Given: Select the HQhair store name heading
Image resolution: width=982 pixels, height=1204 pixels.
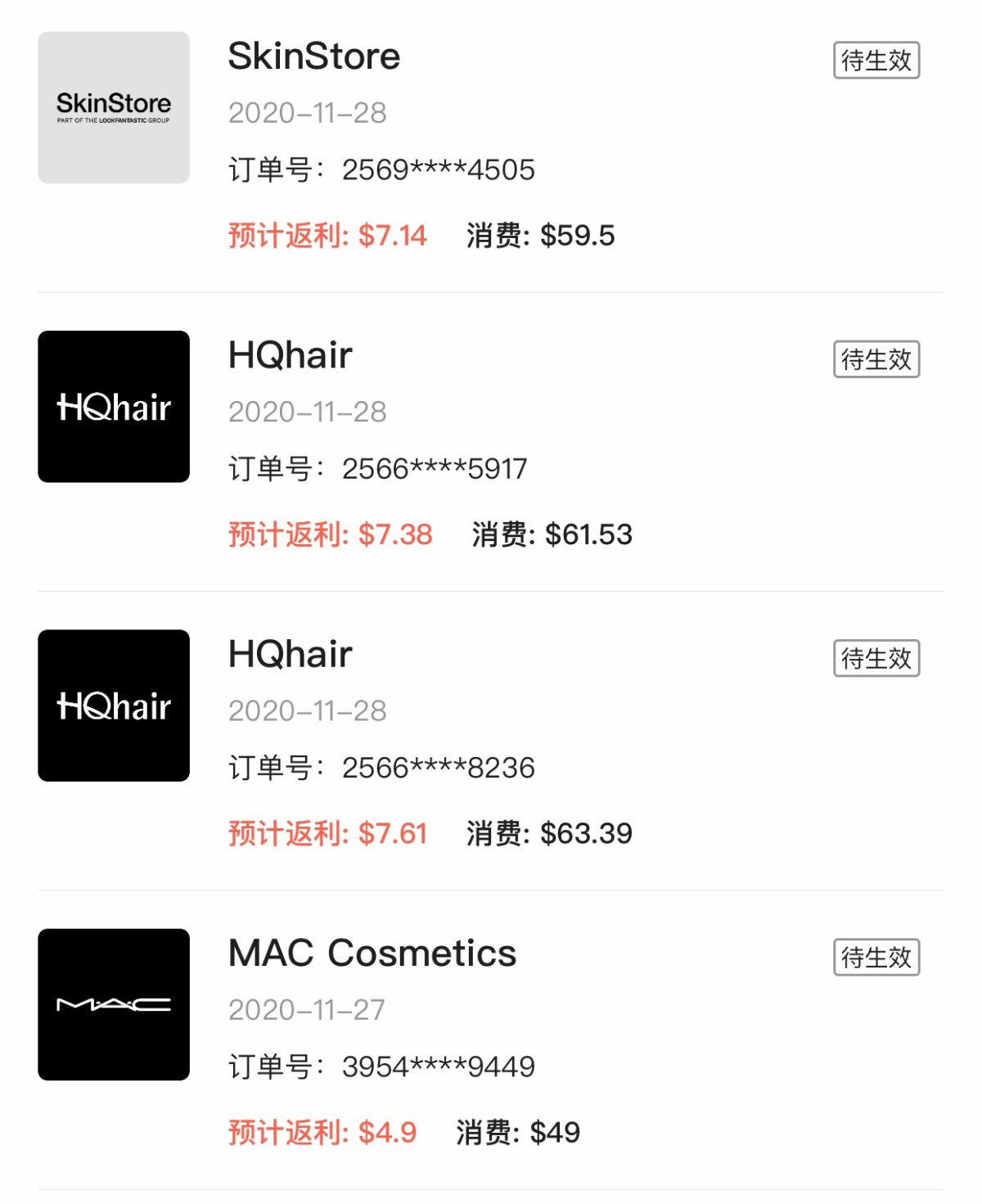Looking at the screenshot, I should (289, 355).
